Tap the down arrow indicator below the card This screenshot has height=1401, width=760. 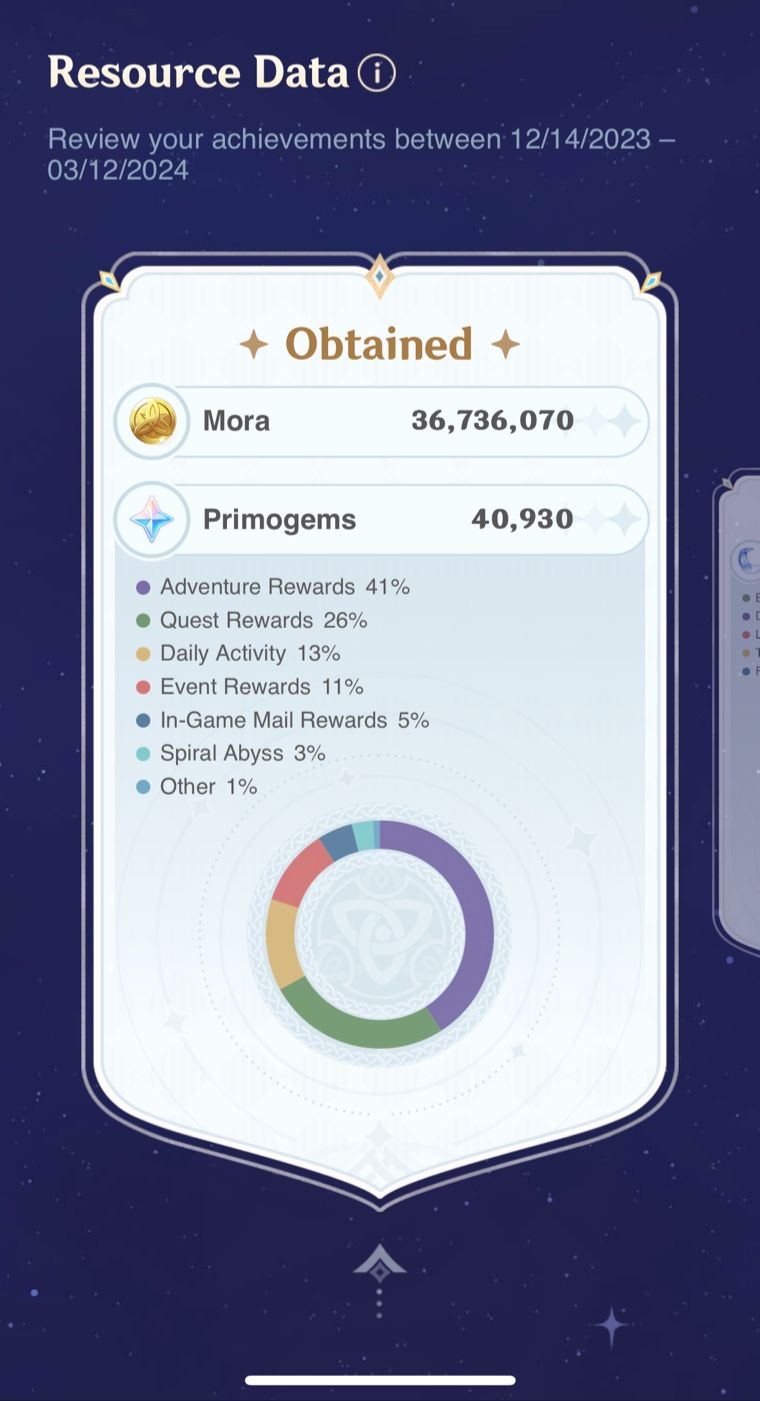[380, 1268]
